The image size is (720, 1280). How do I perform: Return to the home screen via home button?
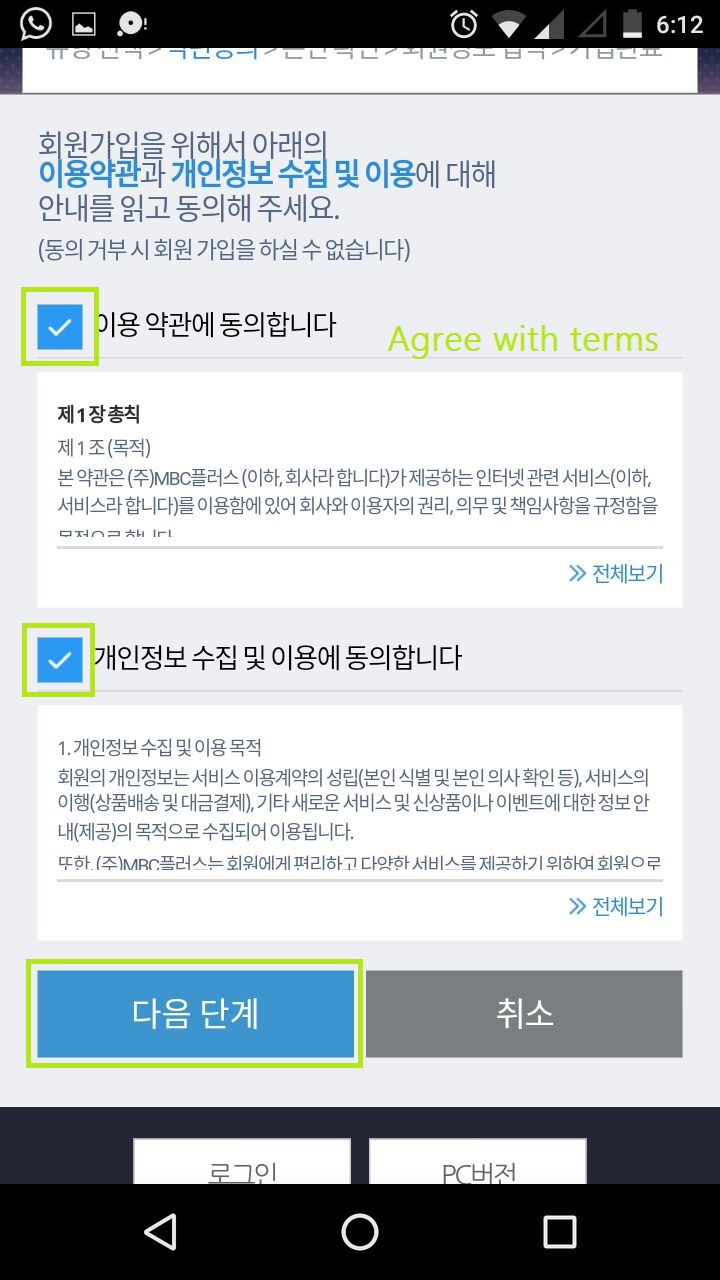[x=360, y=1232]
